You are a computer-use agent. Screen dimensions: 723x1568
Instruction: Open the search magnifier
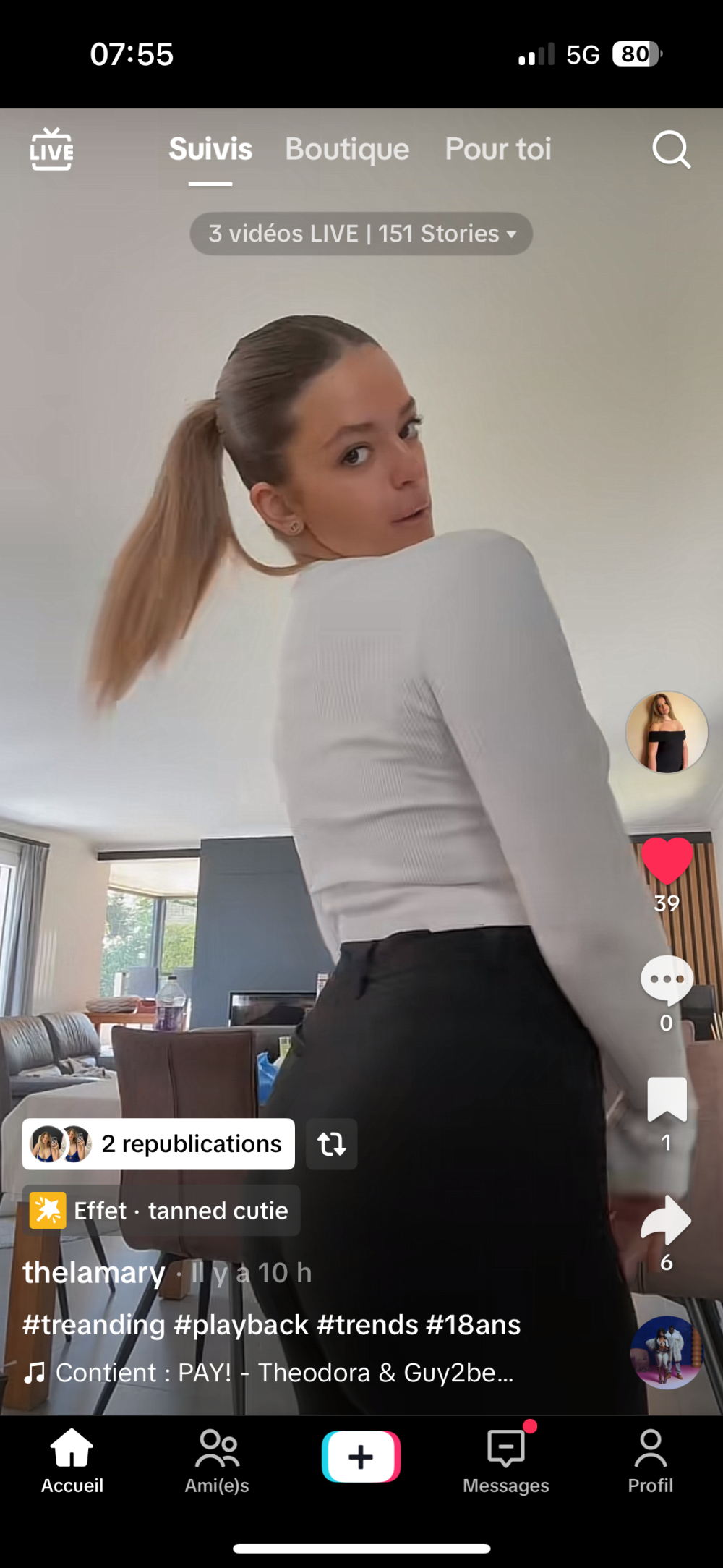[x=671, y=150]
